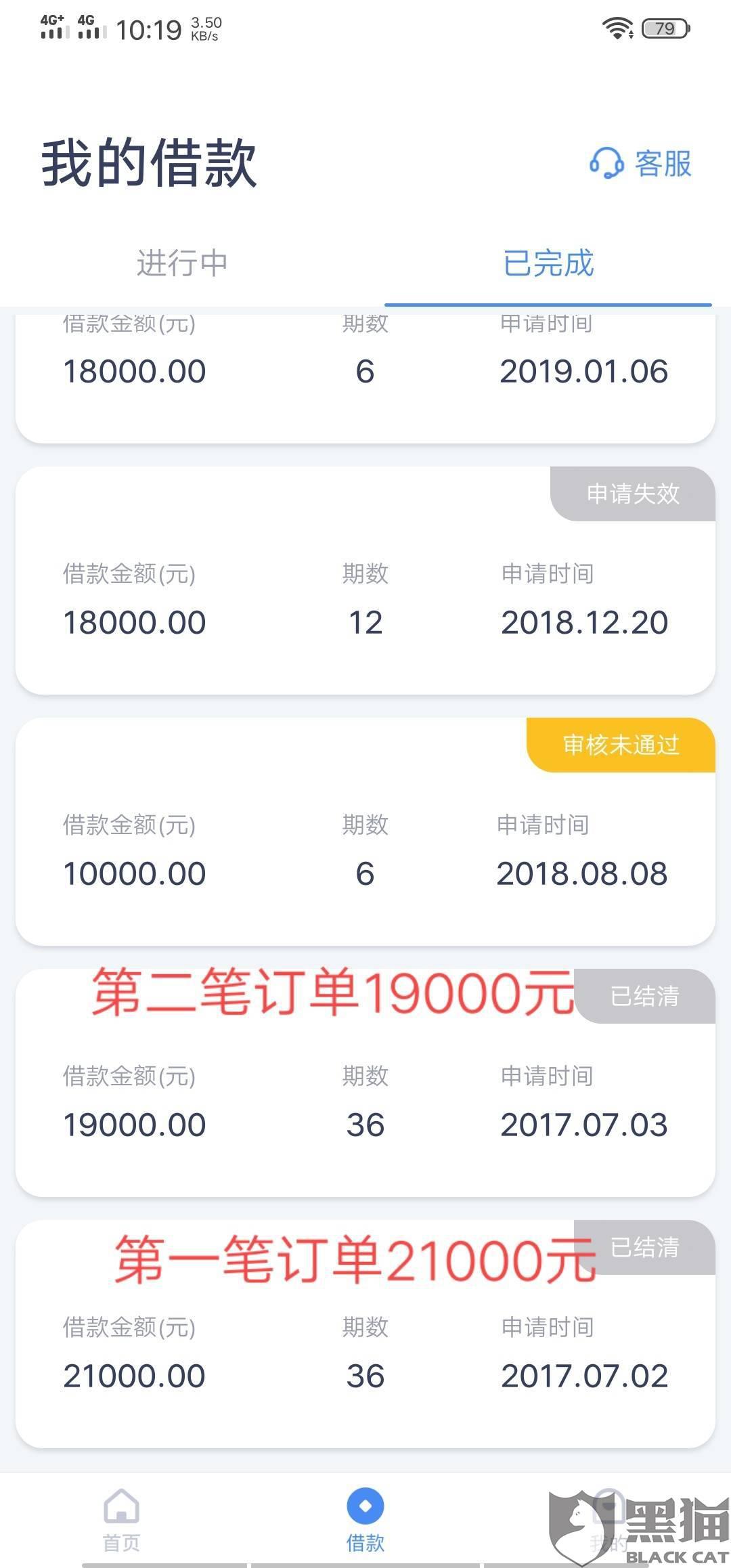Open the settled 21000.00 loan card
Viewport: 731px width, 1568px height.
(365, 1334)
